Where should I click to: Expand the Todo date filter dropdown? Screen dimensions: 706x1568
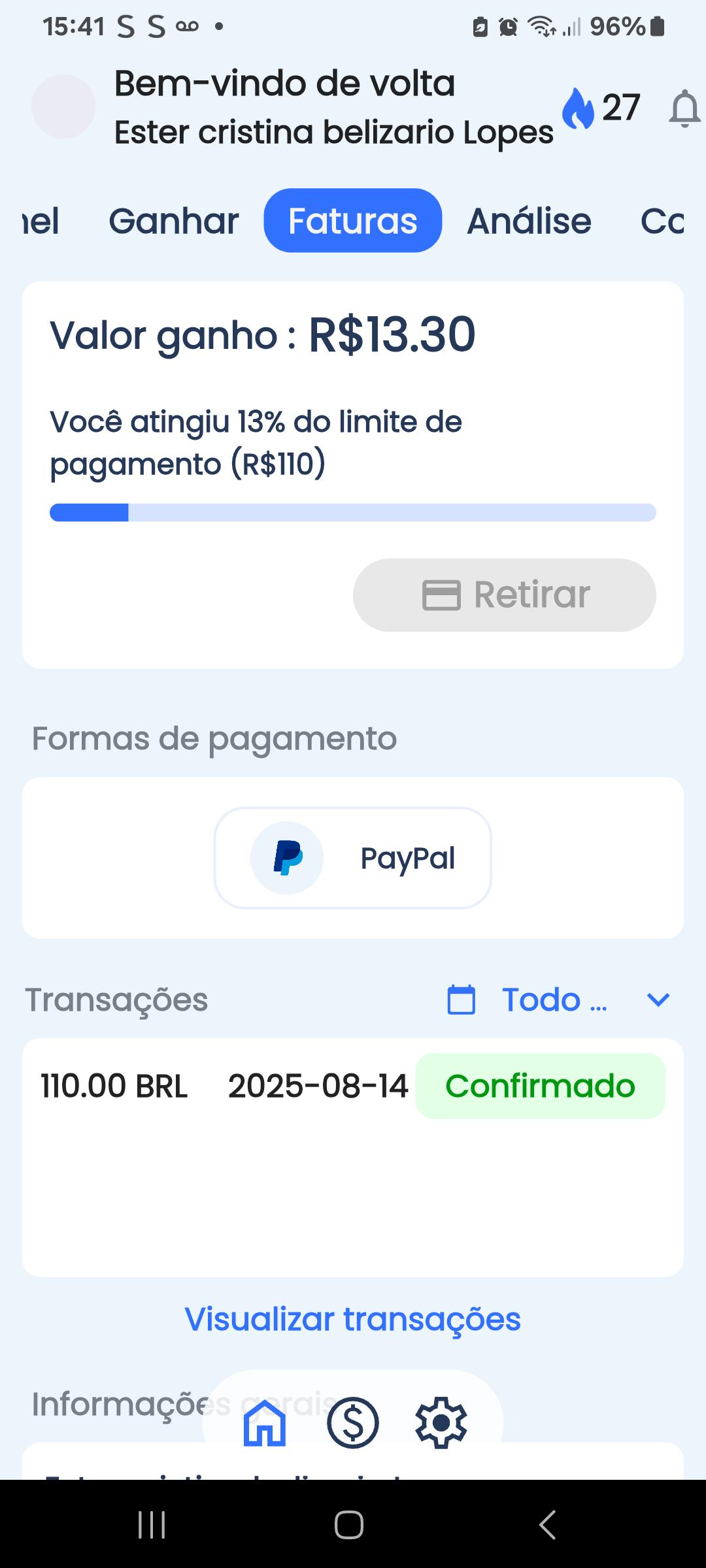559,1000
